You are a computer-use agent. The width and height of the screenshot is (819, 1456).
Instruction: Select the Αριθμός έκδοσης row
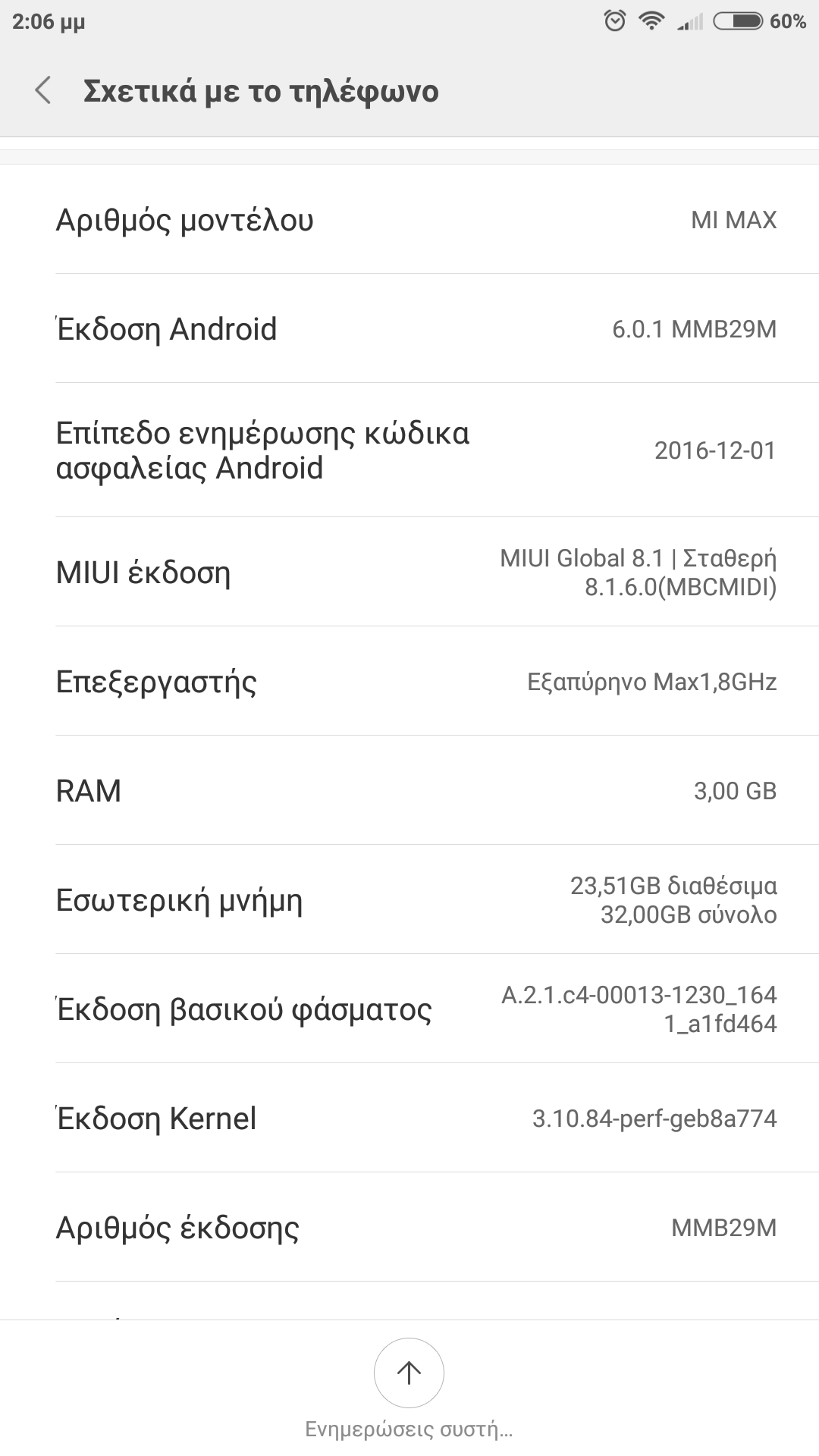(409, 1228)
